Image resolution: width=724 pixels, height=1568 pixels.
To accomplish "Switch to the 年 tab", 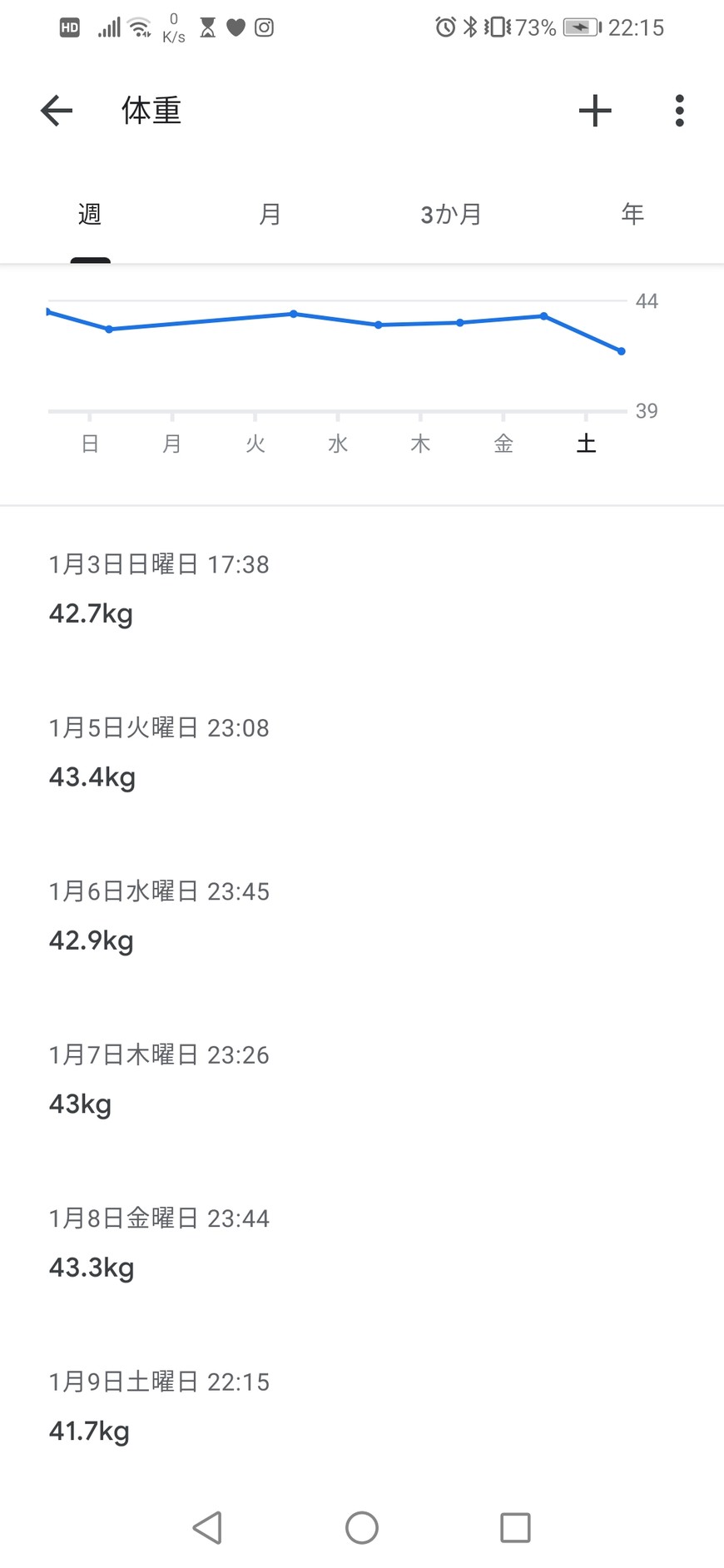I will [x=632, y=215].
